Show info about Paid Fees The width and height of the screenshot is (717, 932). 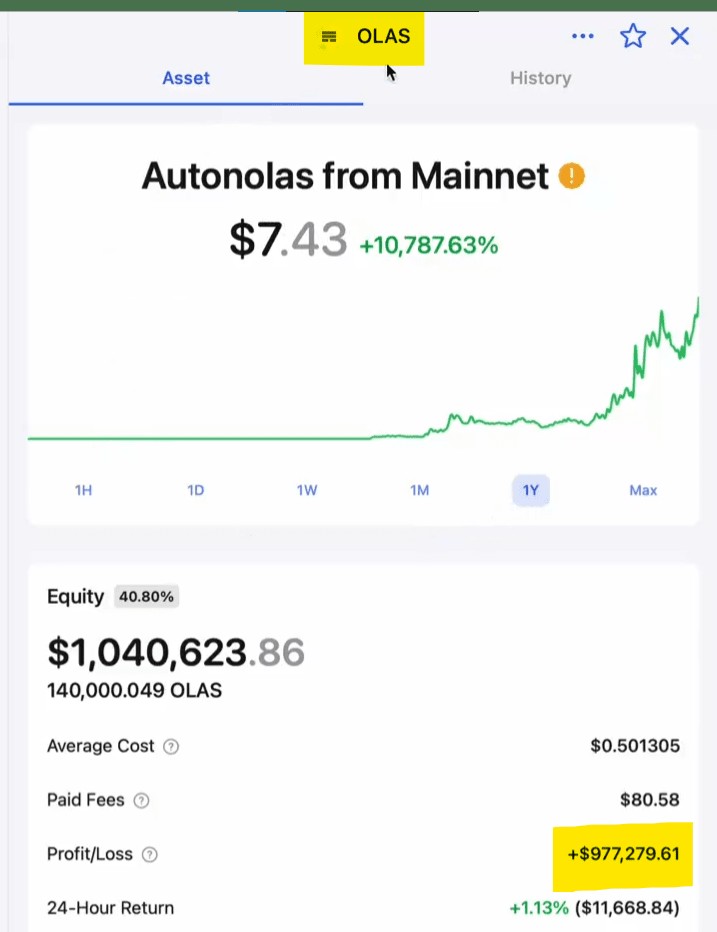point(142,800)
